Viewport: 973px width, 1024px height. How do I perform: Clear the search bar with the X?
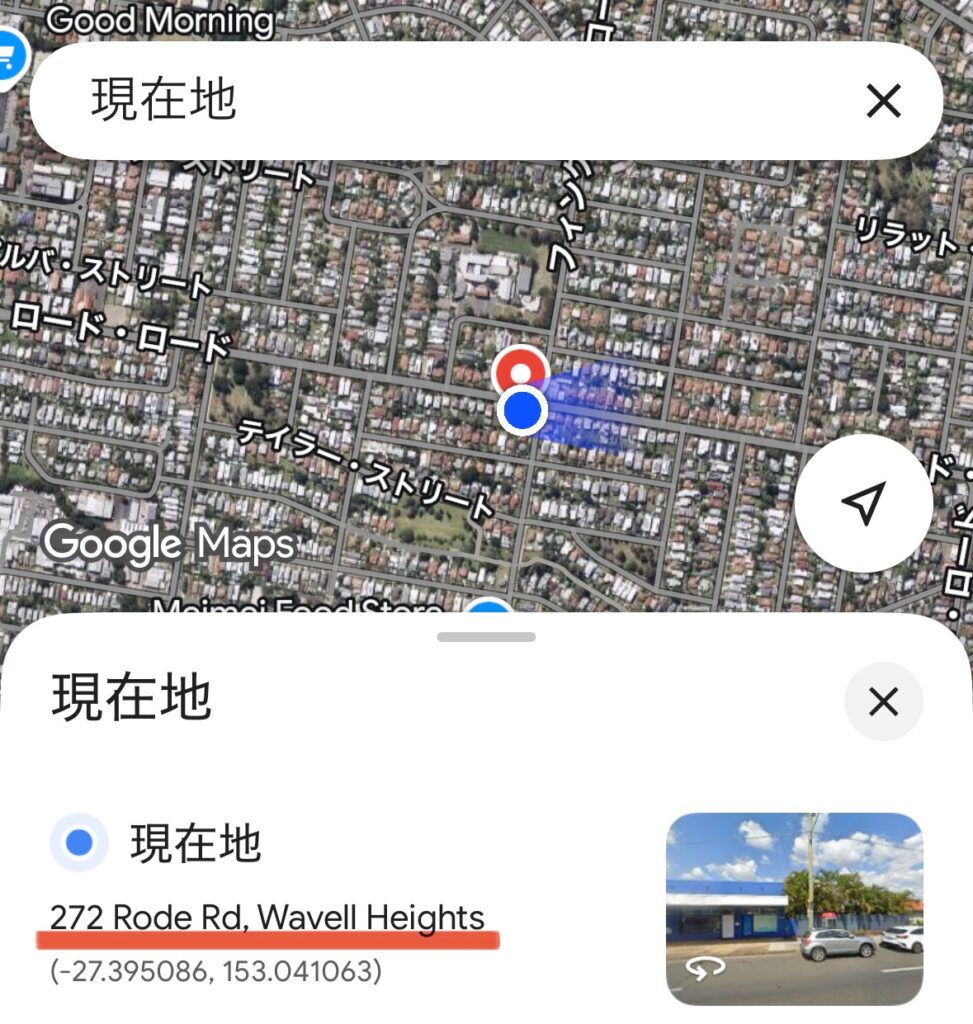[x=883, y=101]
